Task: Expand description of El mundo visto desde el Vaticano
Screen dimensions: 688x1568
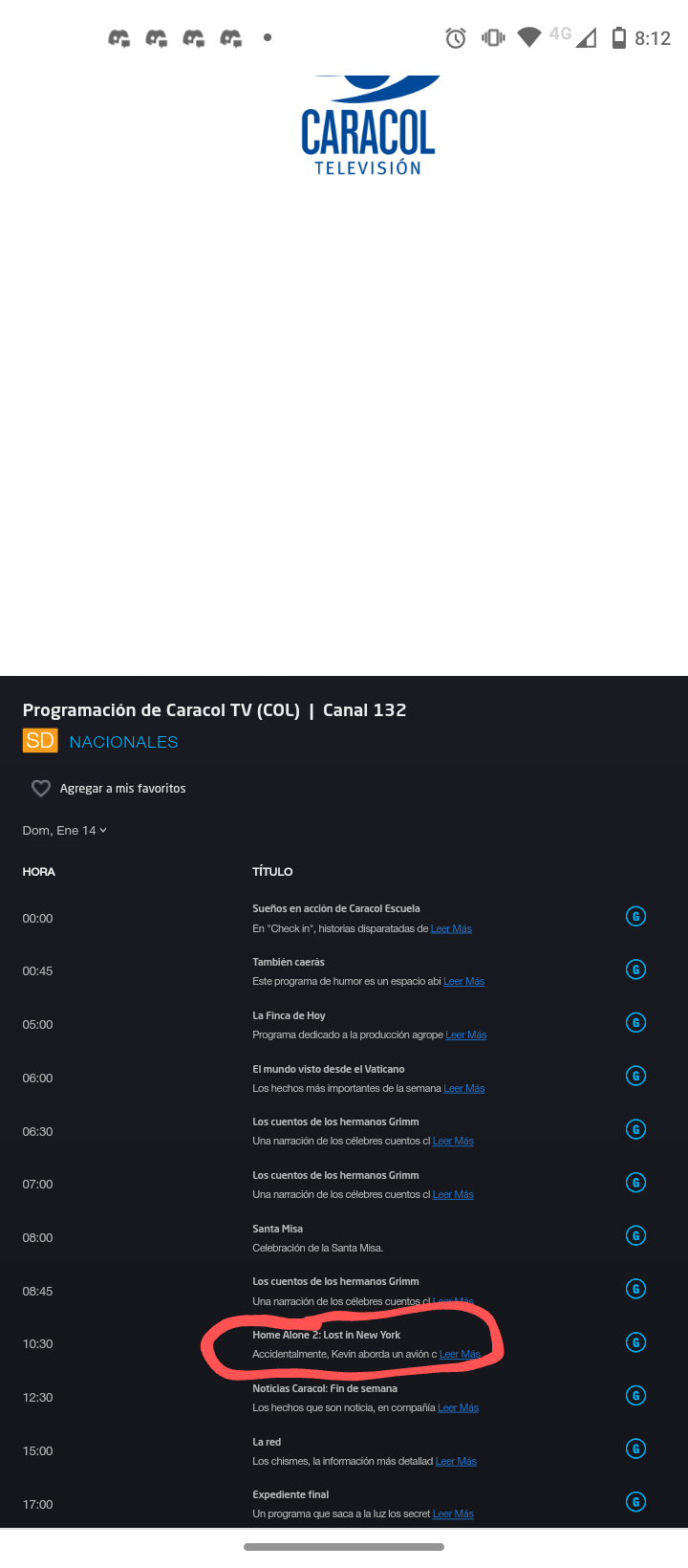Action: coord(463,1088)
